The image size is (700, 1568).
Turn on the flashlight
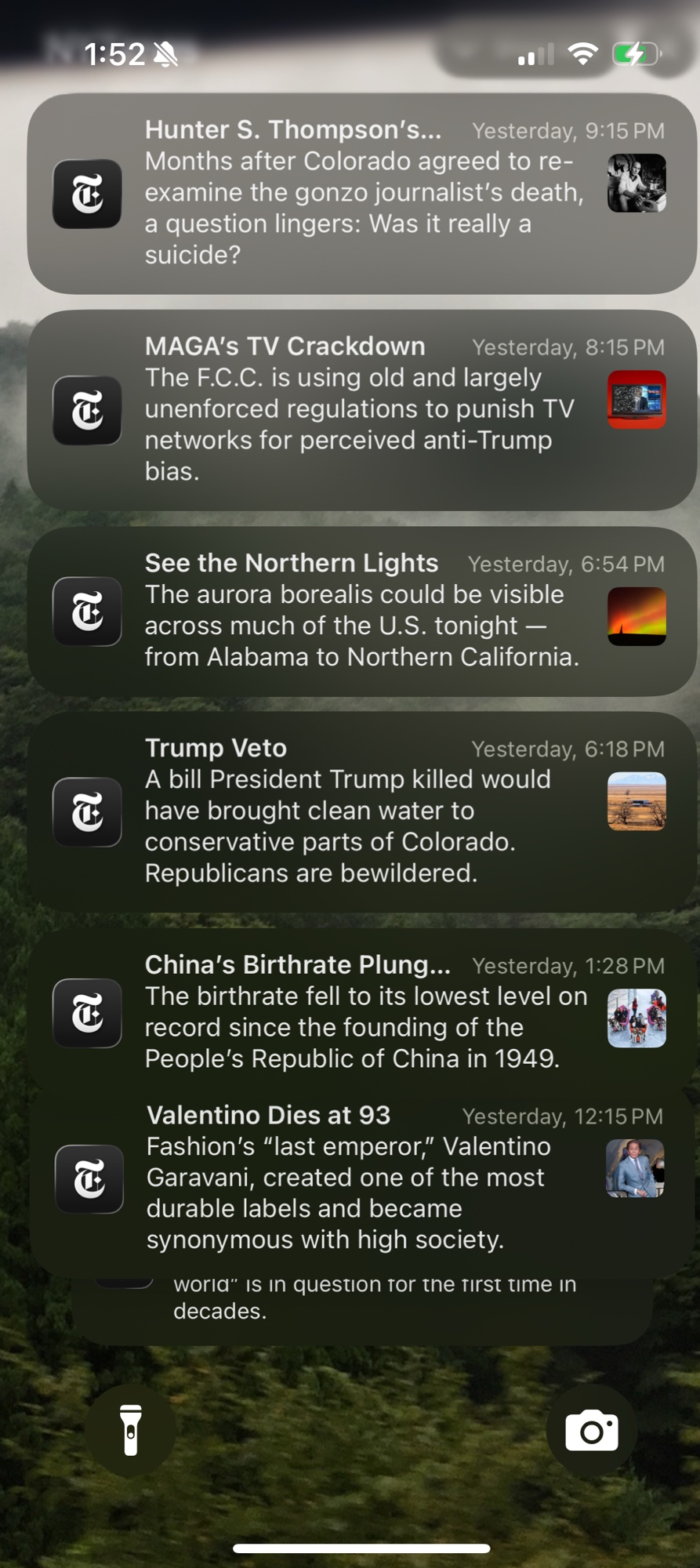click(x=131, y=1431)
